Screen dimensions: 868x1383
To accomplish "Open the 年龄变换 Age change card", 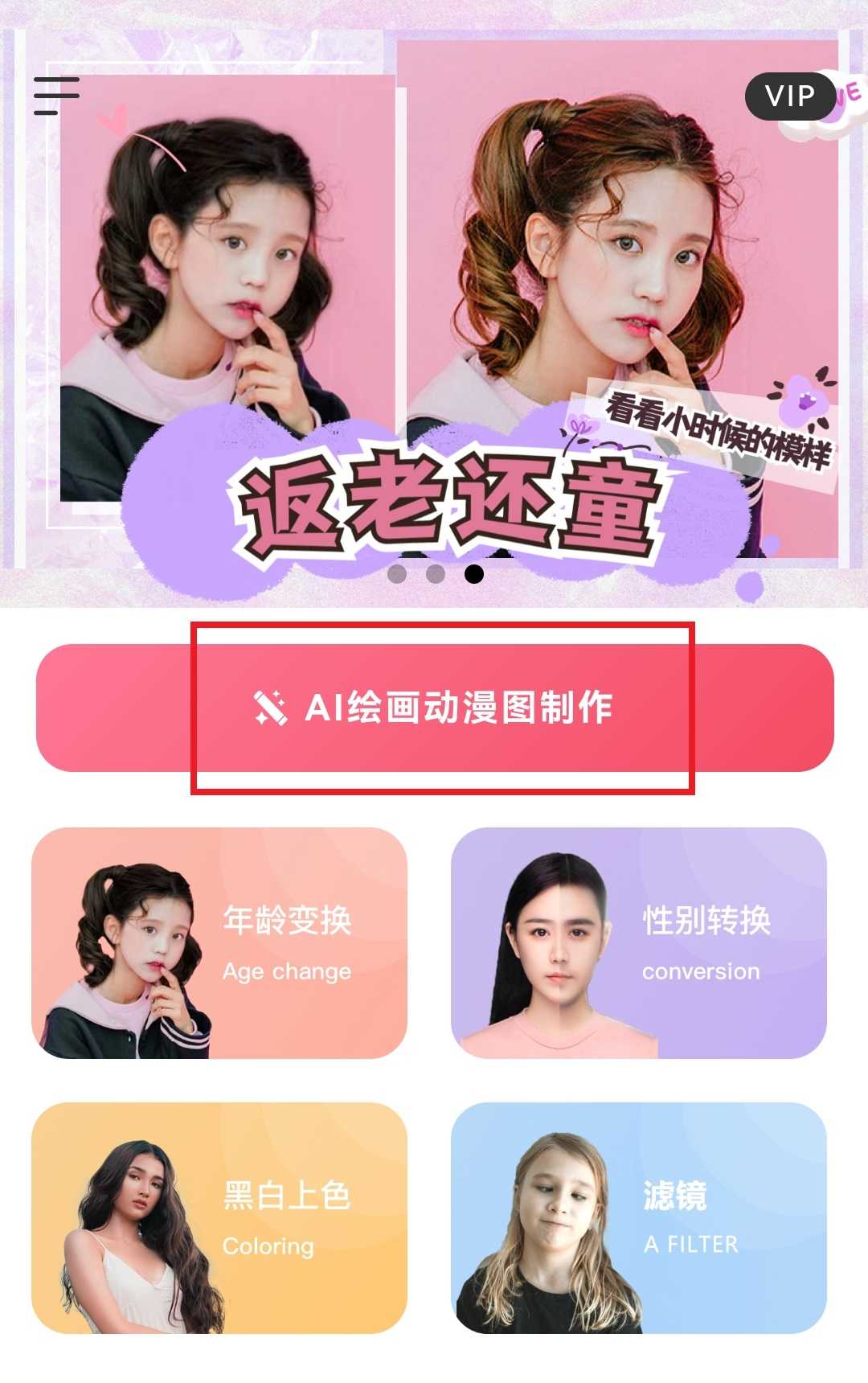I will pyautogui.click(x=219, y=943).
